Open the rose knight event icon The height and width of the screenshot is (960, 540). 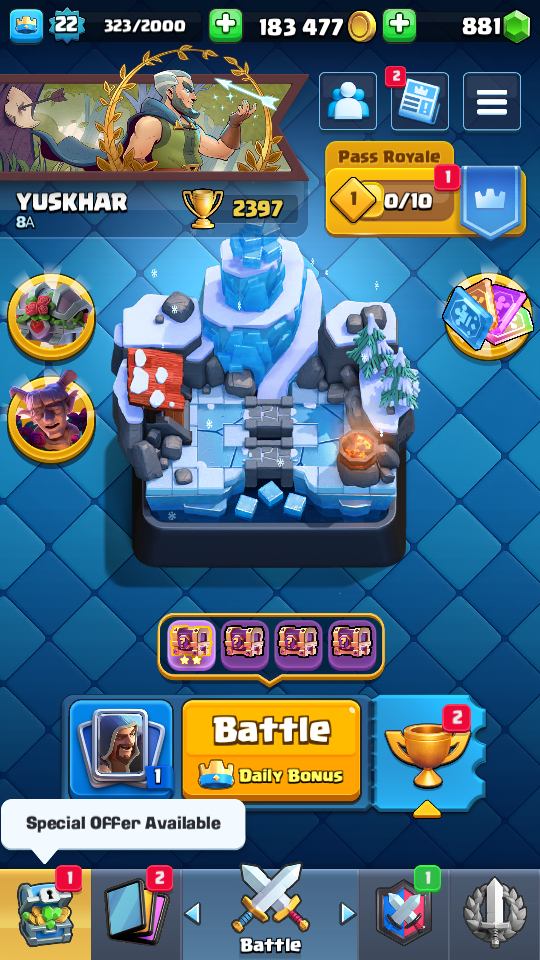pos(51,317)
